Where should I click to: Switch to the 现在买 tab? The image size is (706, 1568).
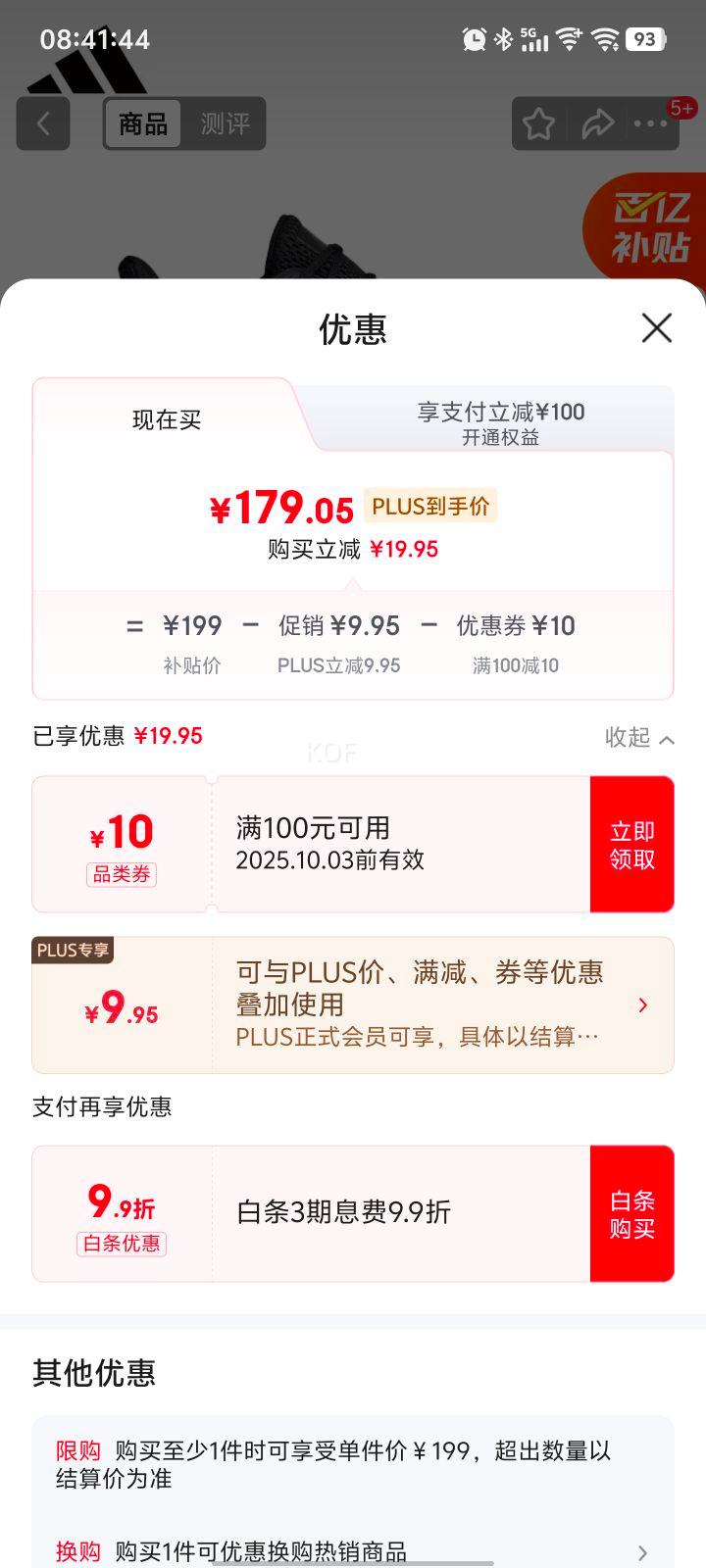[167, 420]
